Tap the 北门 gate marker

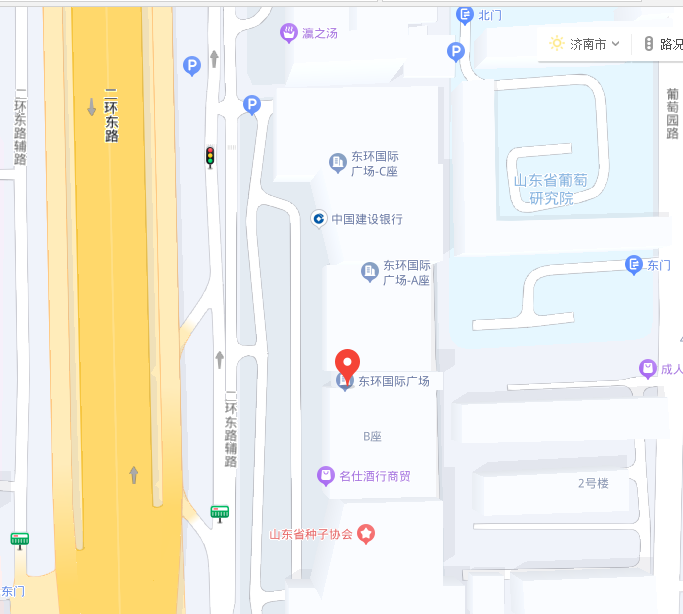click(x=464, y=14)
